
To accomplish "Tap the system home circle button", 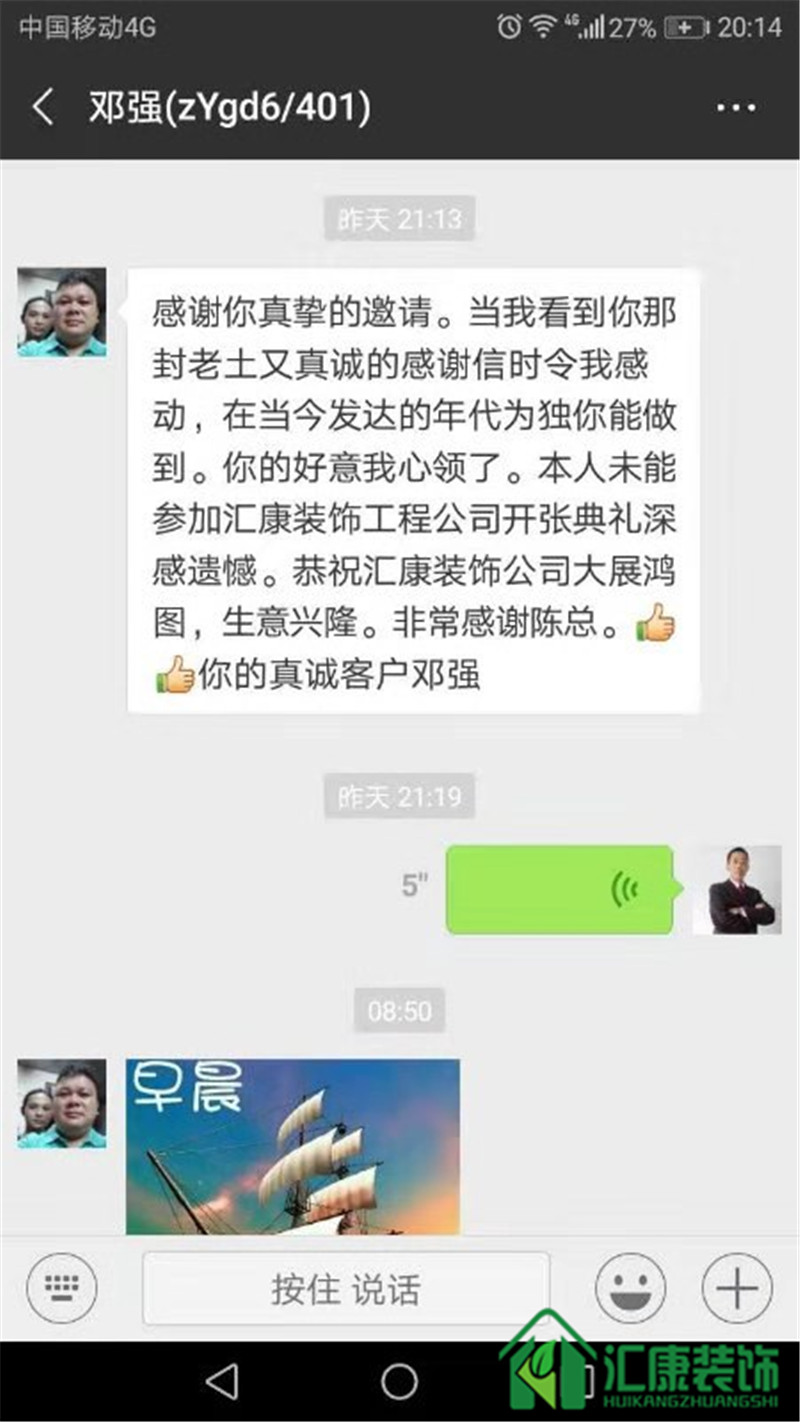I will (x=399, y=1381).
